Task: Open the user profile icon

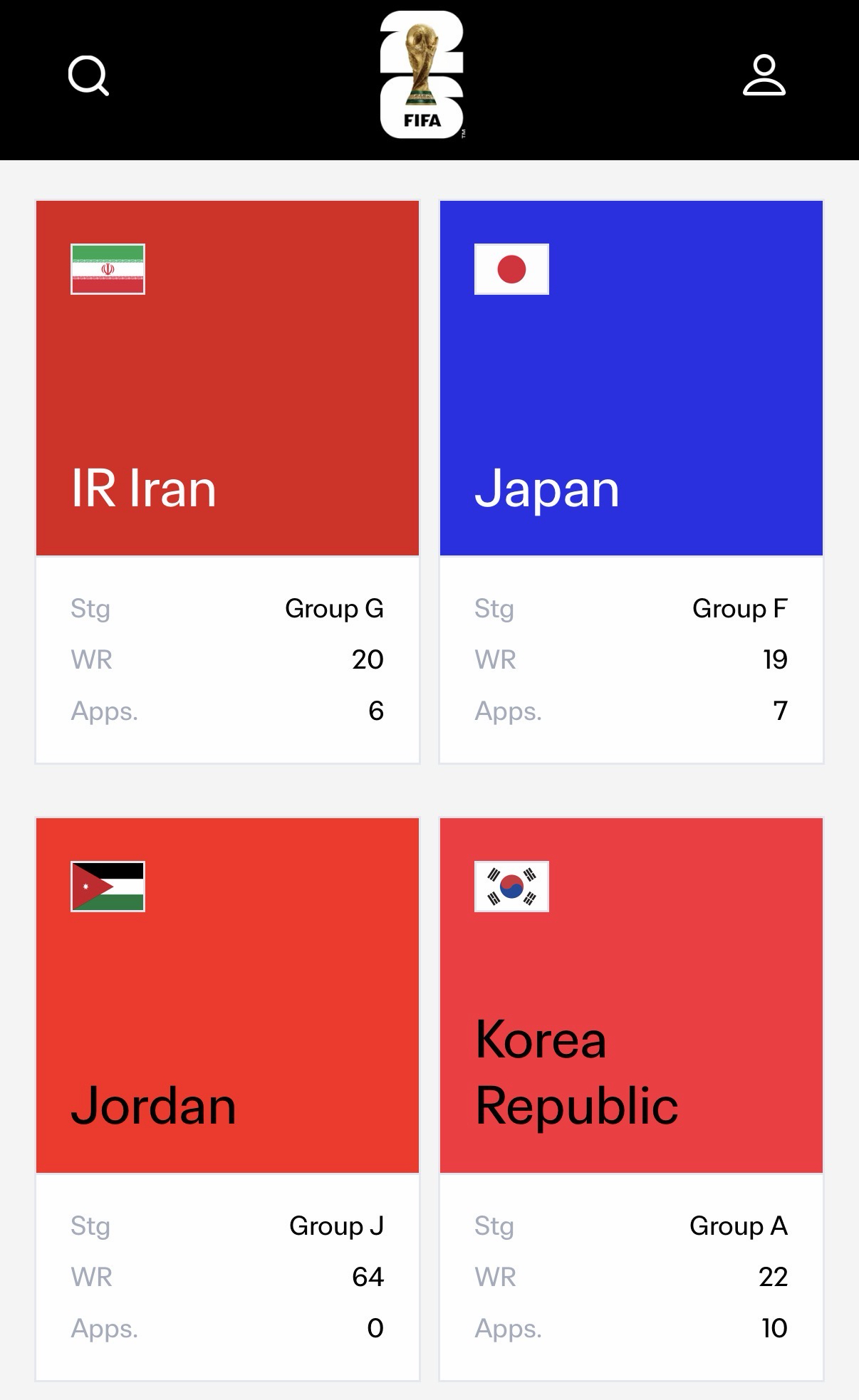Action: pyautogui.click(x=764, y=75)
